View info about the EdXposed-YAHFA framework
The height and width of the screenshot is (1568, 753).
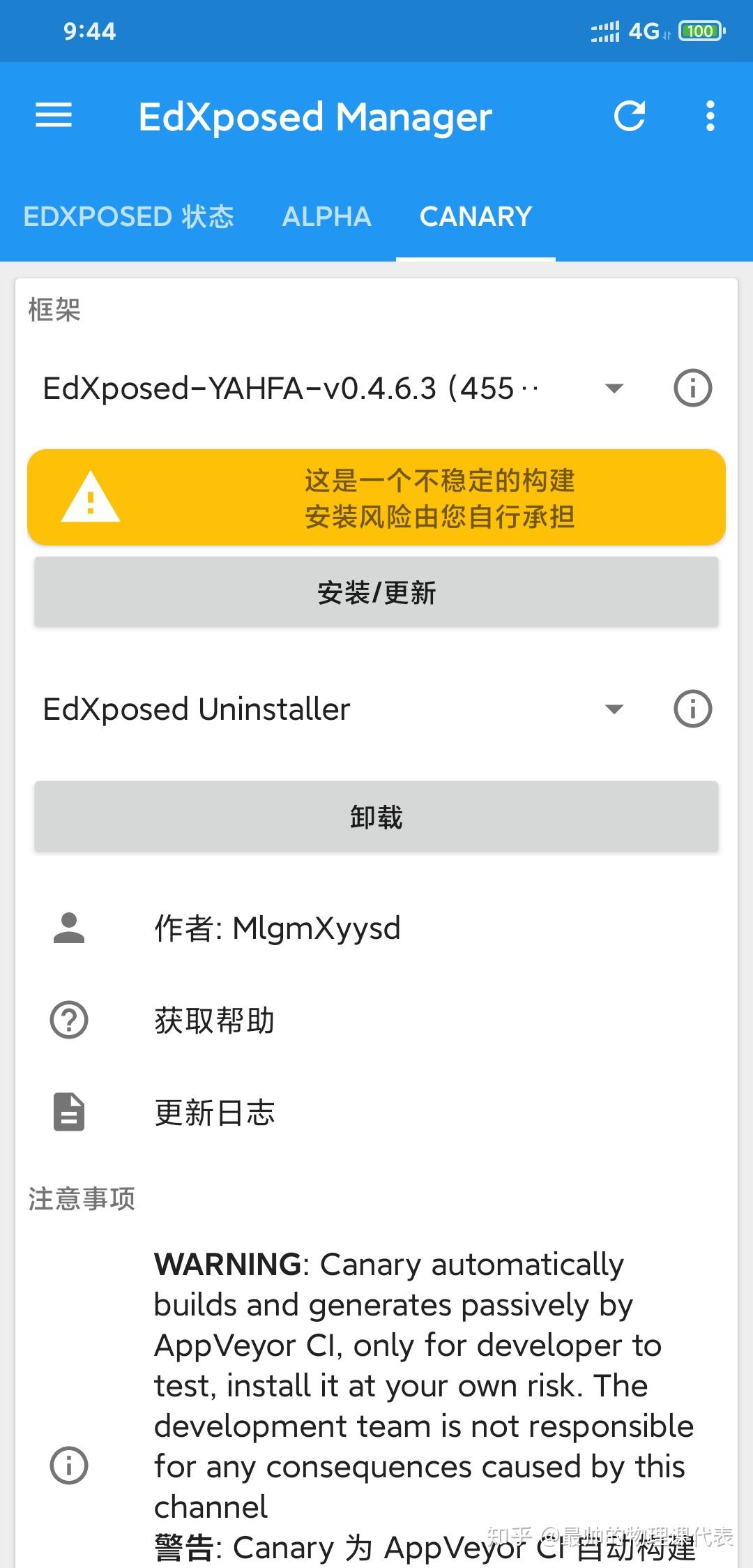coord(692,388)
